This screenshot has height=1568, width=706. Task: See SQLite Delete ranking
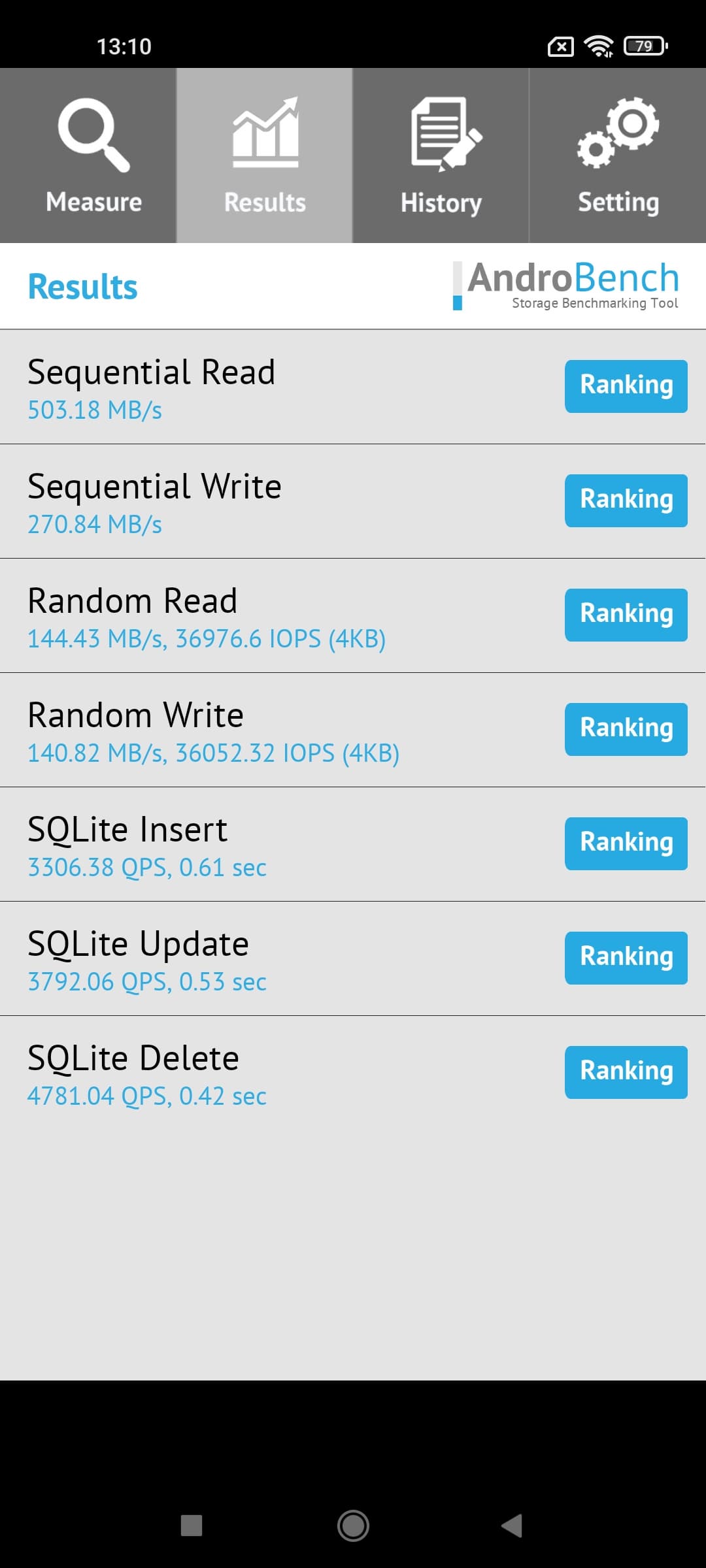pos(626,1072)
